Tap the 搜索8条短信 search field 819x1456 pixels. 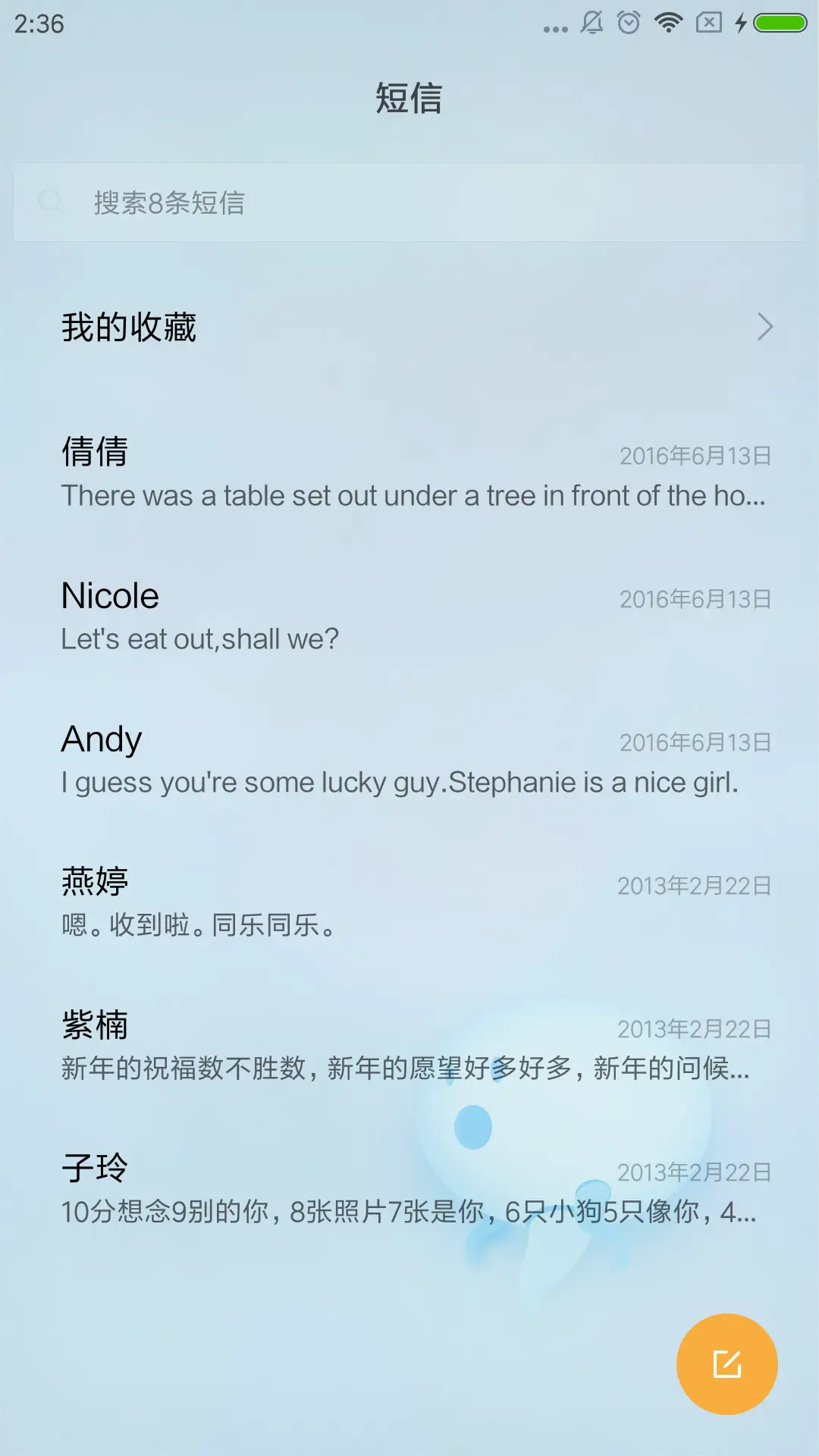(x=409, y=201)
